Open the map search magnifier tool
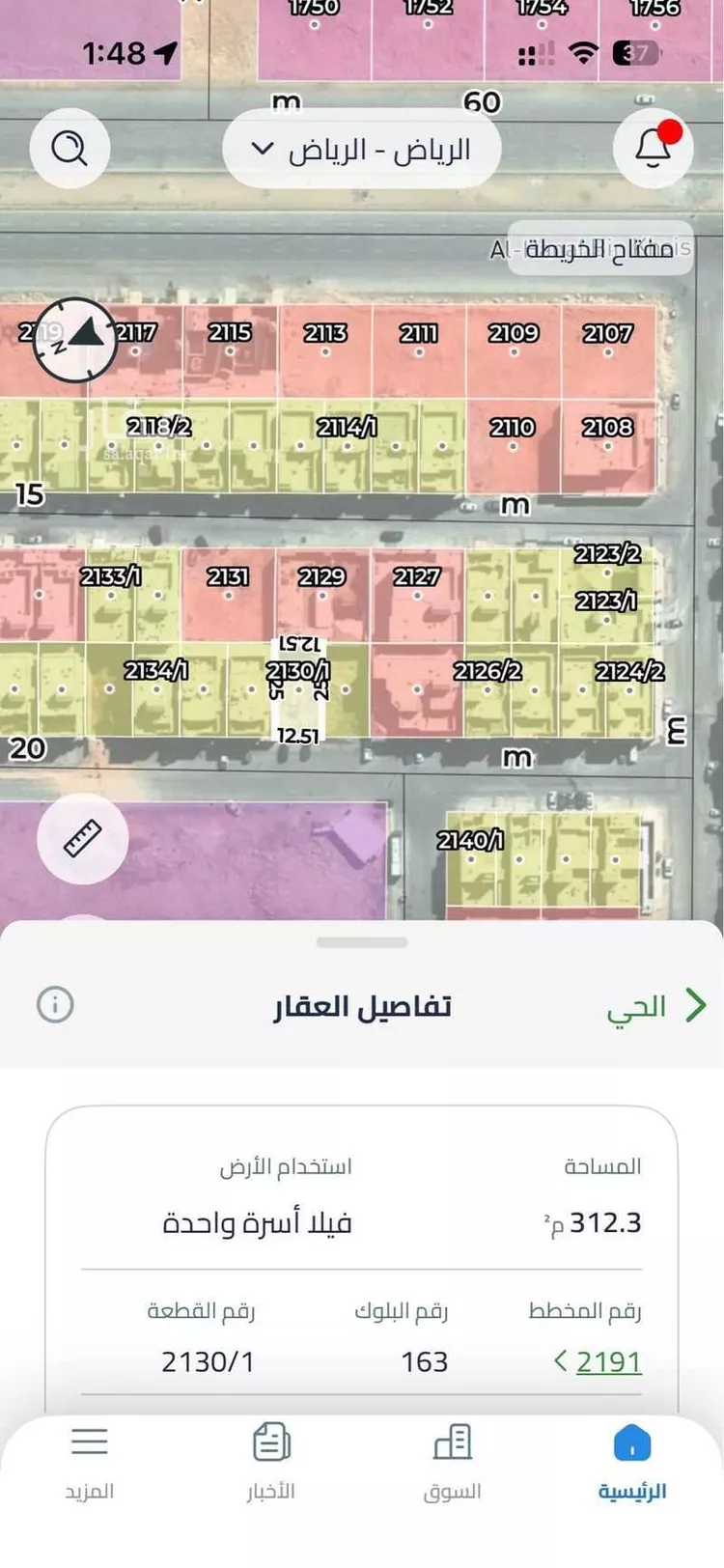The width and height of the screenshot is (724, 1568). [70, 148]
